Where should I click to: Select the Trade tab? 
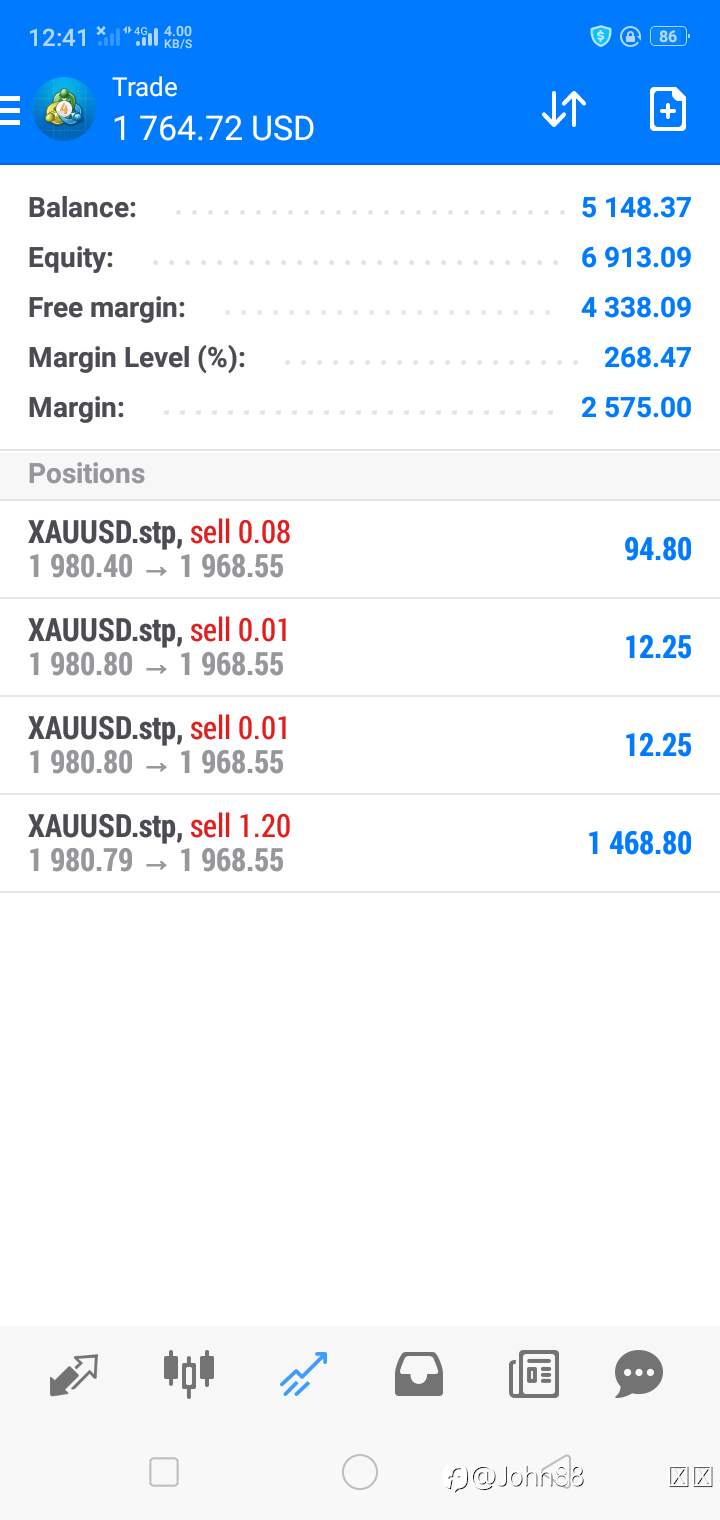click(303, 1374)
